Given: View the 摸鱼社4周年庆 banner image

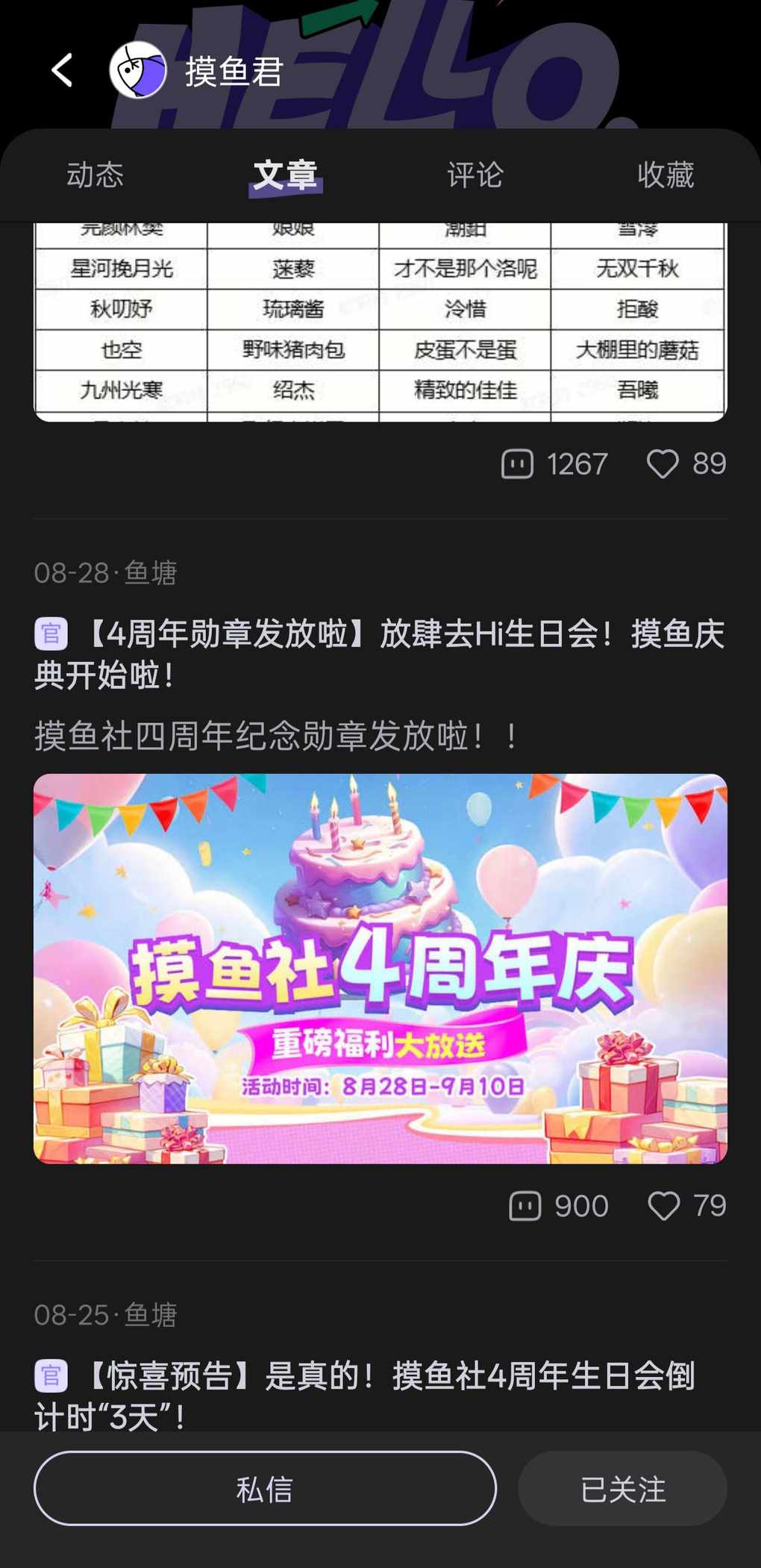Looking at the screenshot, I should click(380, 968).
